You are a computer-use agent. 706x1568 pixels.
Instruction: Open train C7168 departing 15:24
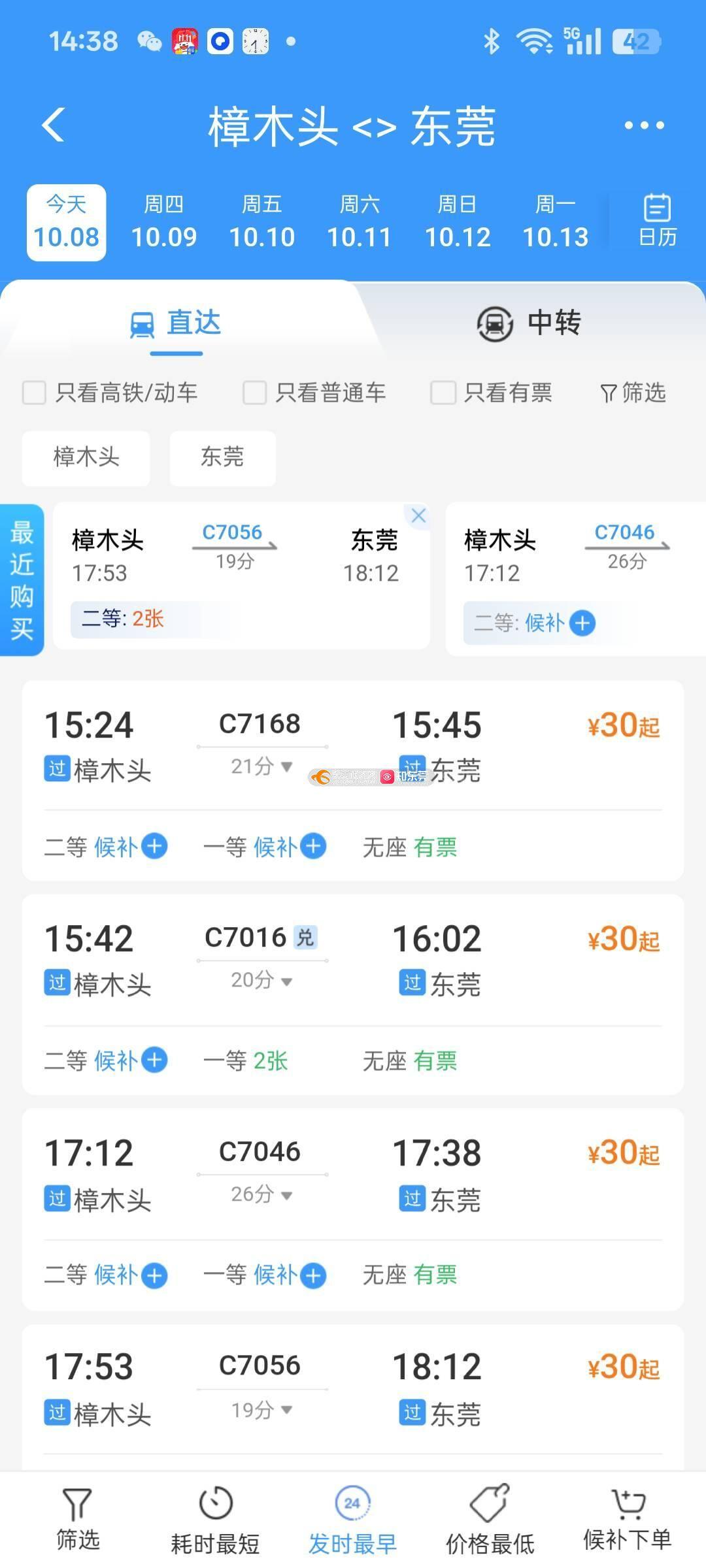click(353, 745)
